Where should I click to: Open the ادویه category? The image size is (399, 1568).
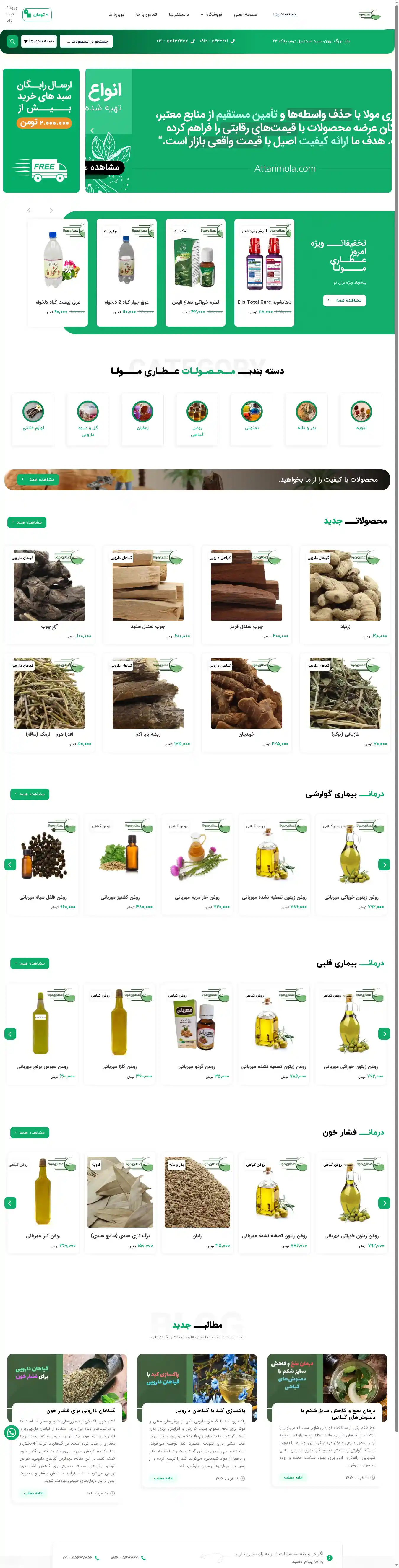point(361,418)
